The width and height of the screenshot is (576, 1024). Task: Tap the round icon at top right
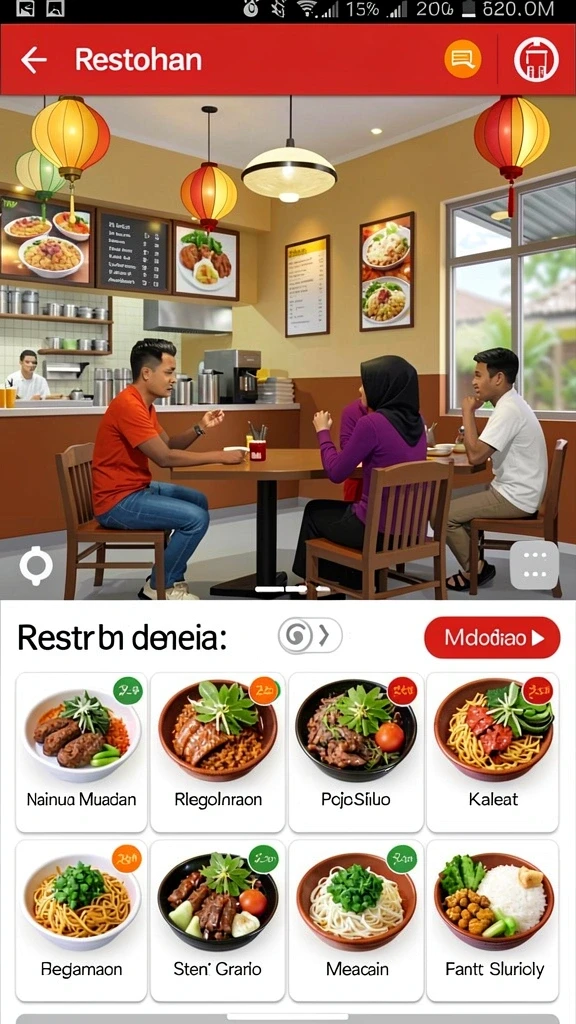point(536,59)
